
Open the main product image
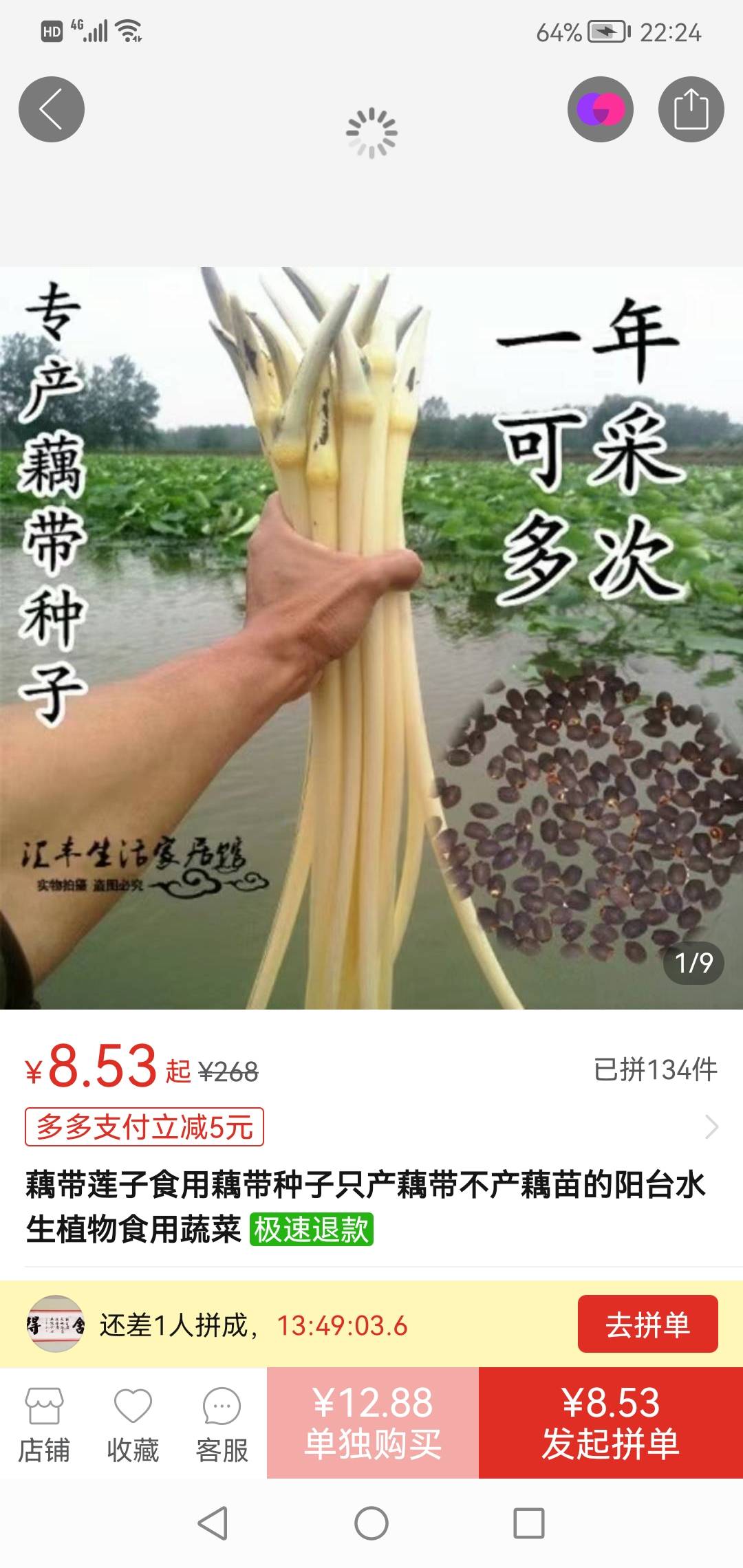coord(371,638)
